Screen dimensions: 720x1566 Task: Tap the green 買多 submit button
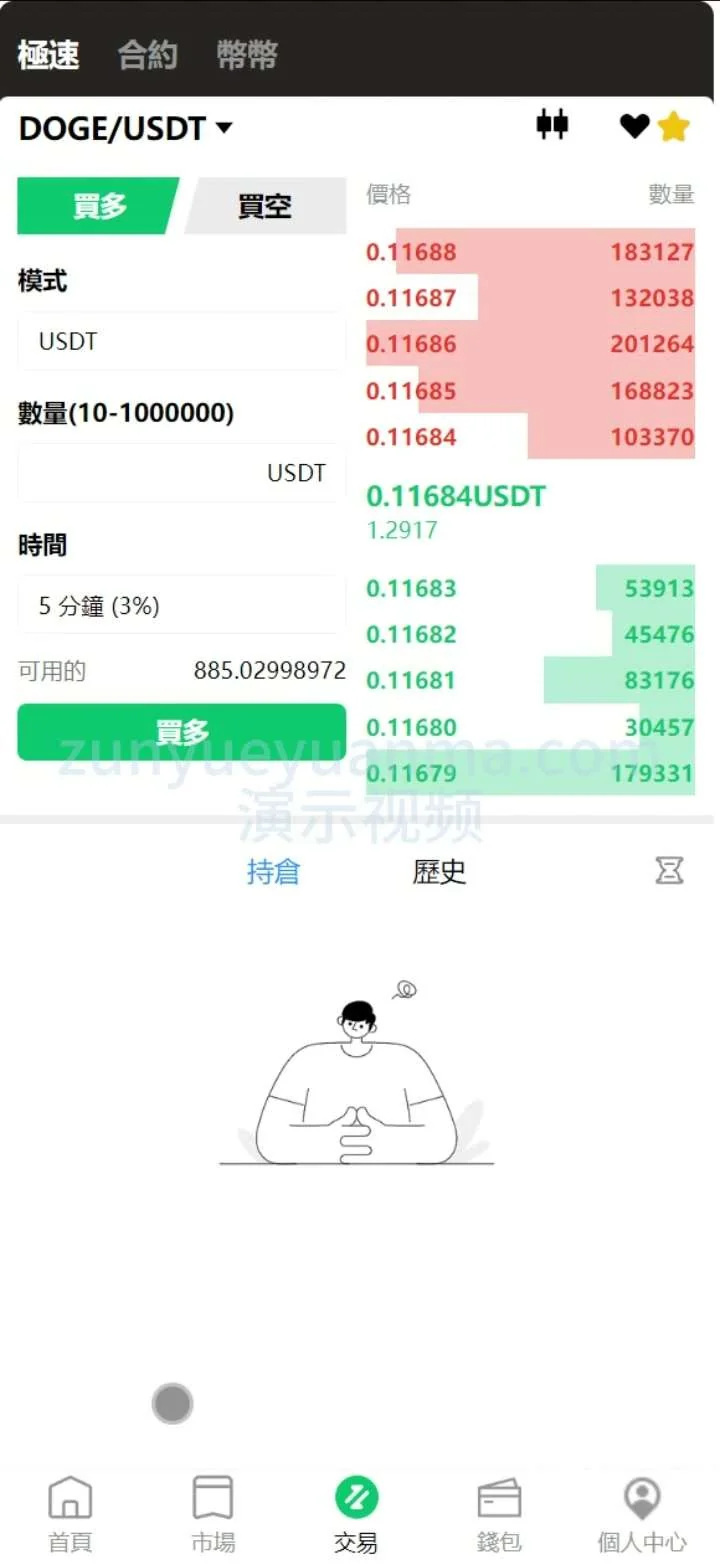pos(181,732)
